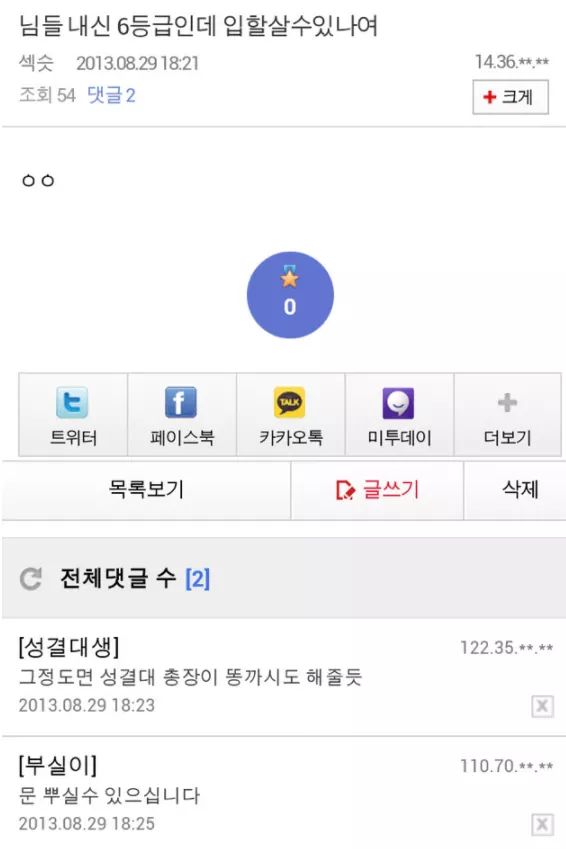The width and height of the screenshot is (566, 849).
Task: Share via 카카오톡
Action: pos(291,415)
